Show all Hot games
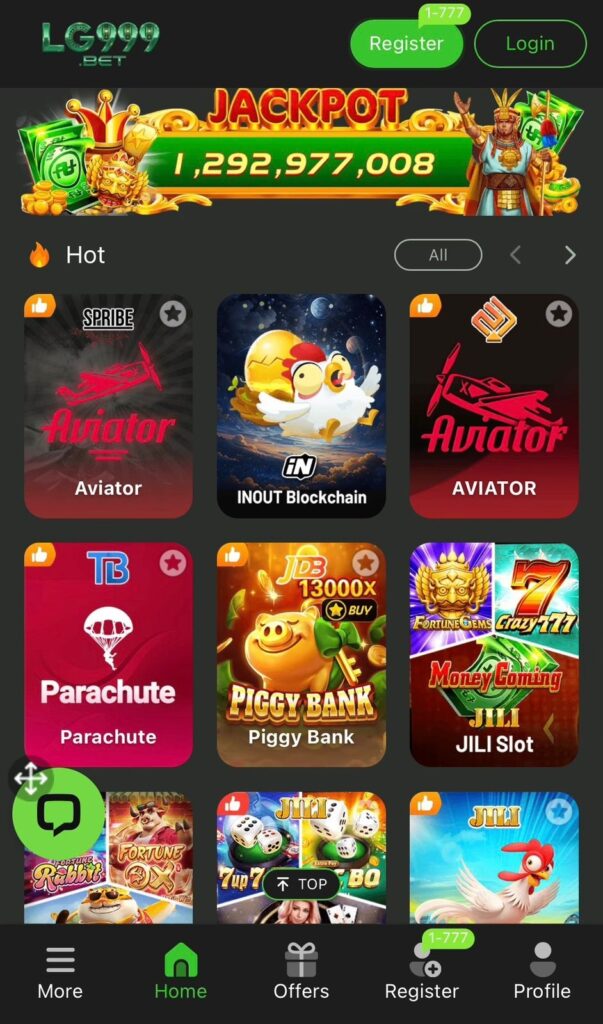Viewport: 603px width, 1024px height. 438,255
